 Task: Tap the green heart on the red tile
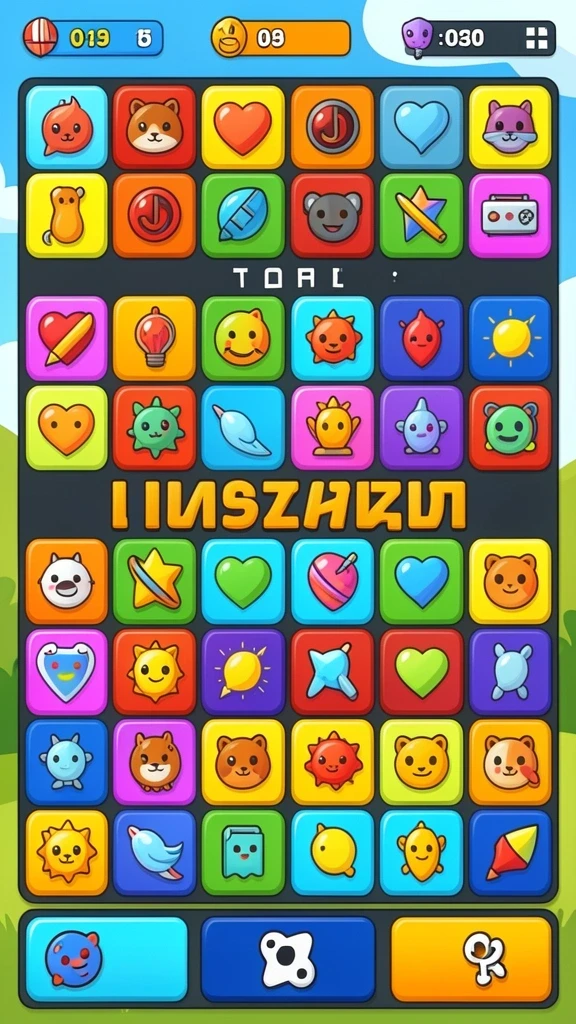pyautogui.click(x=421, y=671)
